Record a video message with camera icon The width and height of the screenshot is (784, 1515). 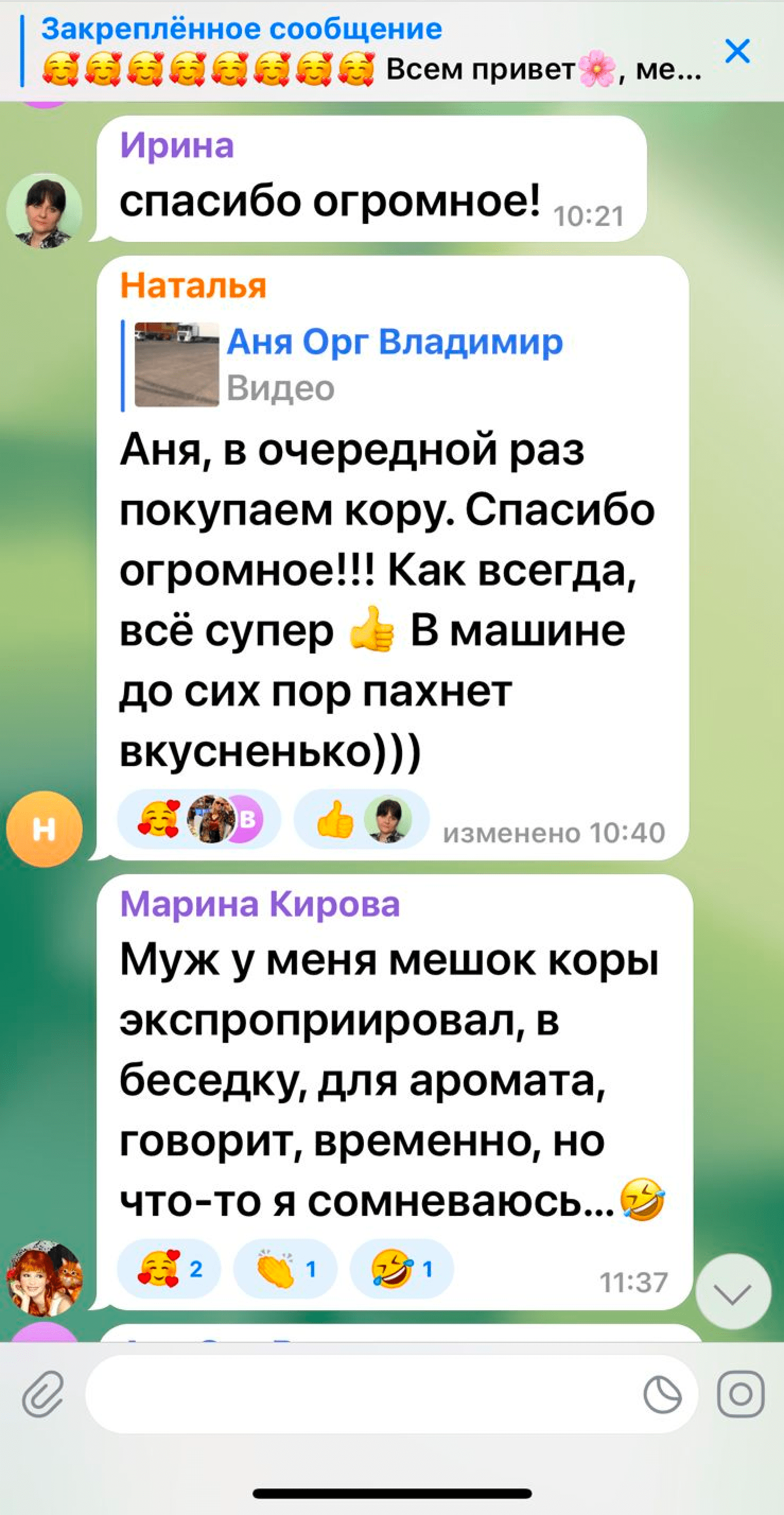[x=741, y=1395]
